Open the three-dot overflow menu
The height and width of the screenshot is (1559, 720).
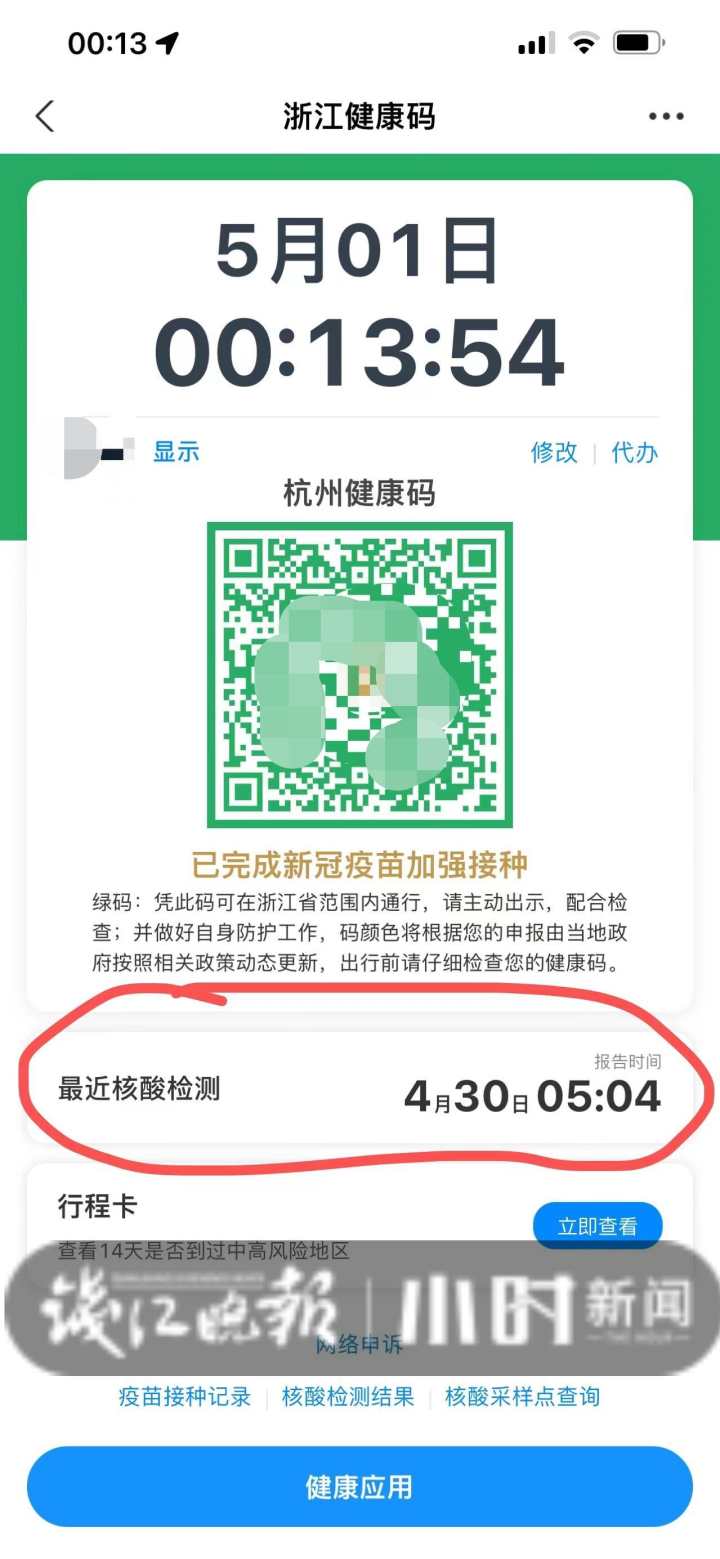(x=666, y=116)
